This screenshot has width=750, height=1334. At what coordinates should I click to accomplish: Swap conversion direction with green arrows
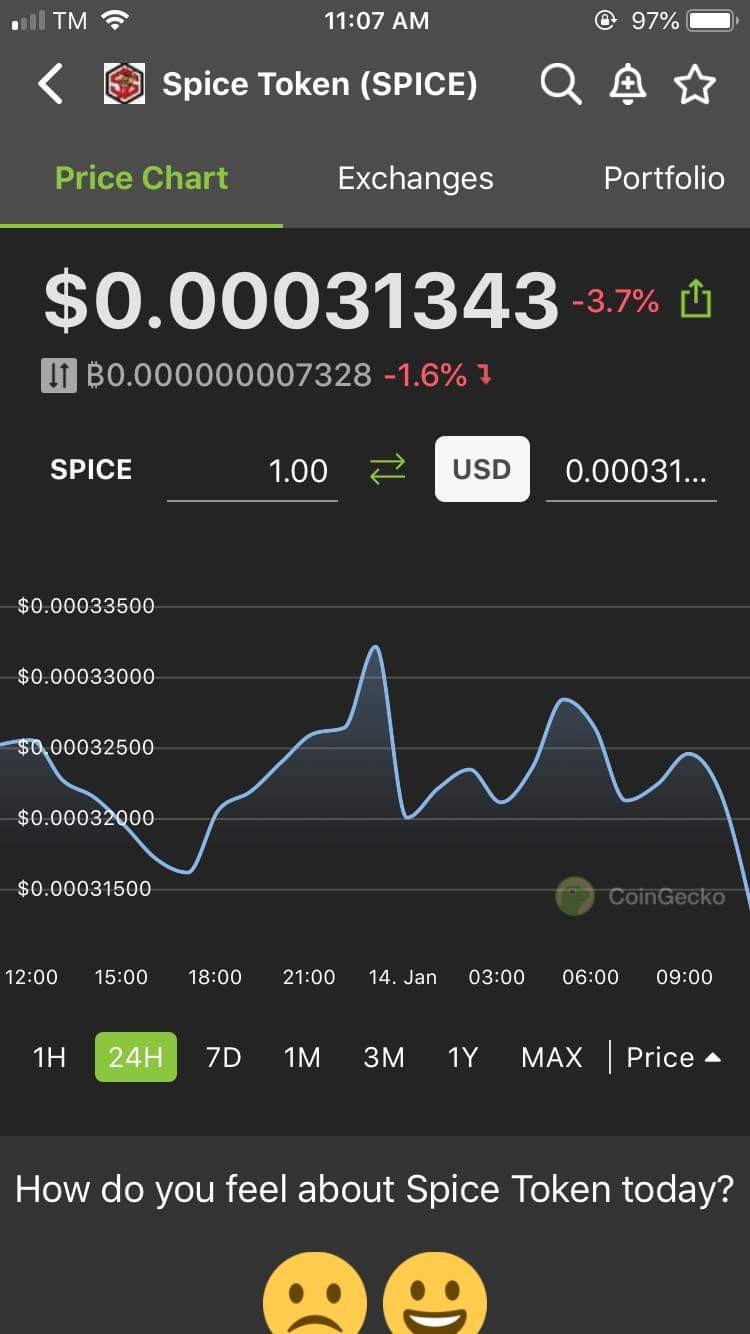click(387, 469)
